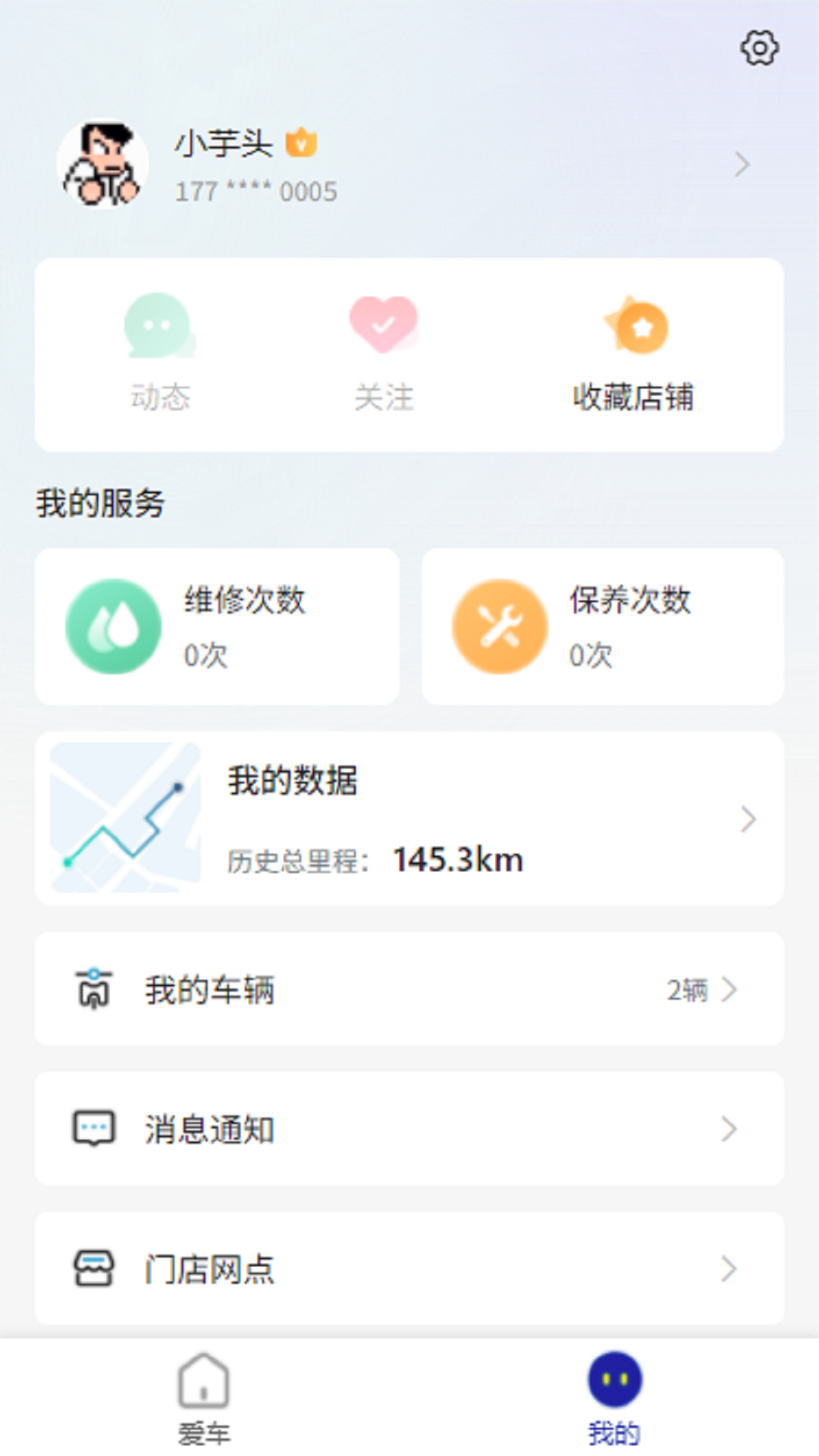Viewport: 819px width, 1456px height.
Task: Click the user avatar image
Action: coord(103,164)
